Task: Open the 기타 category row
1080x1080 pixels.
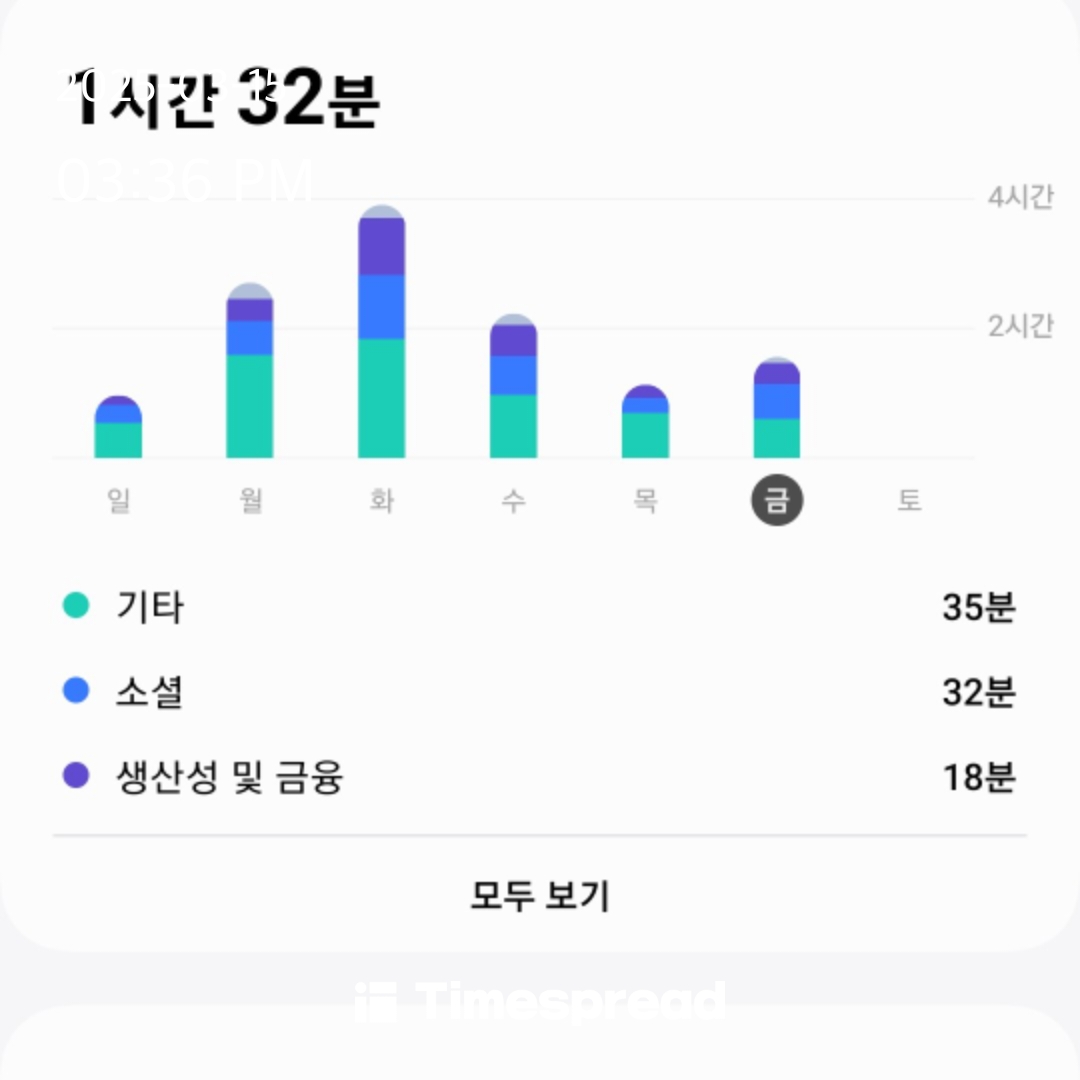Action: 540,607
